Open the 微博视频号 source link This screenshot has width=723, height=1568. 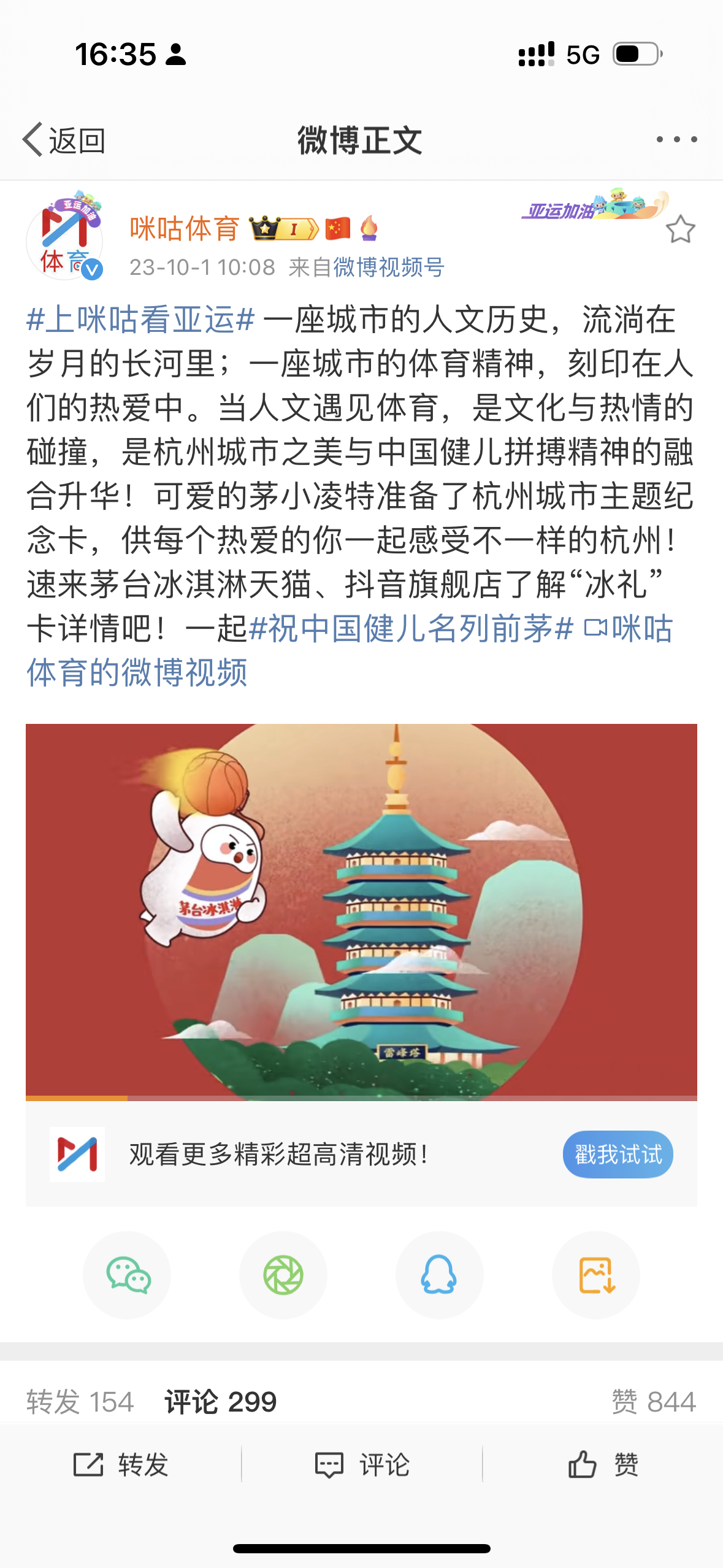coord(388,267)
